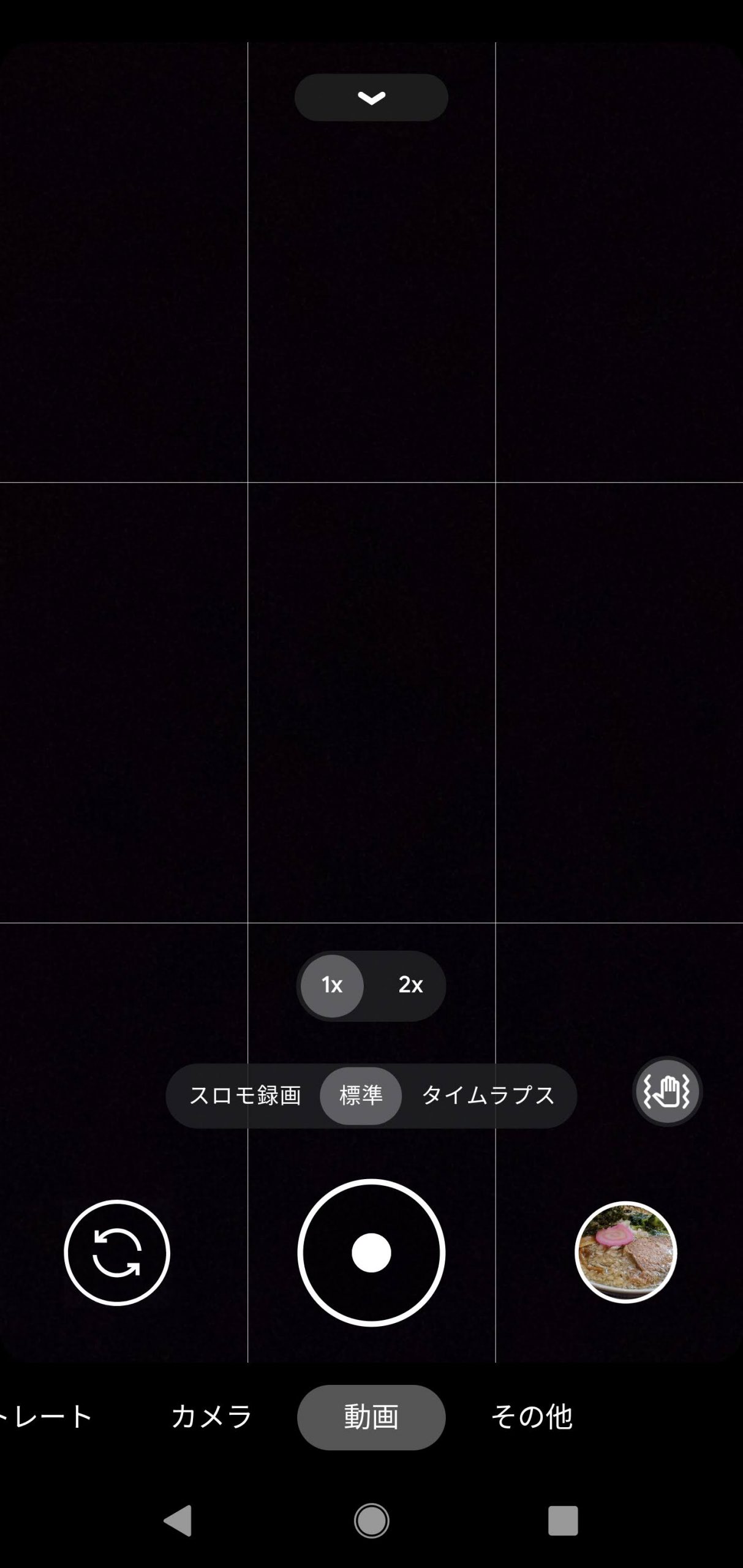Select 標準 video mode
The image size is (743, 1568).
[361, 1096]
